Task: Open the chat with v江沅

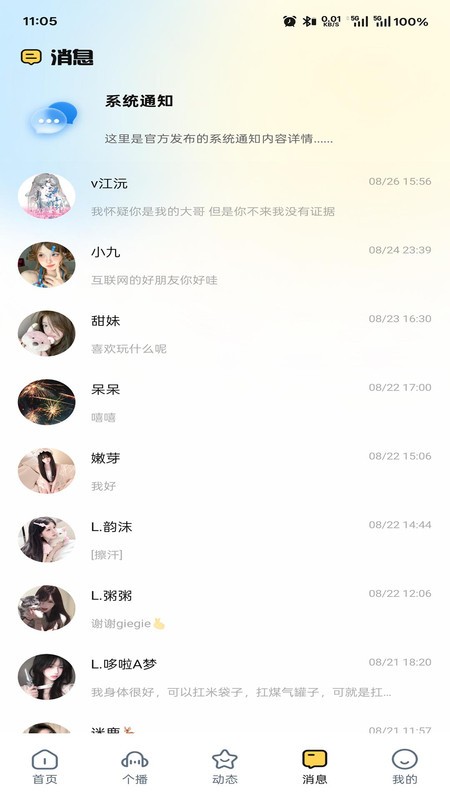Action: [x=225, y=196]
